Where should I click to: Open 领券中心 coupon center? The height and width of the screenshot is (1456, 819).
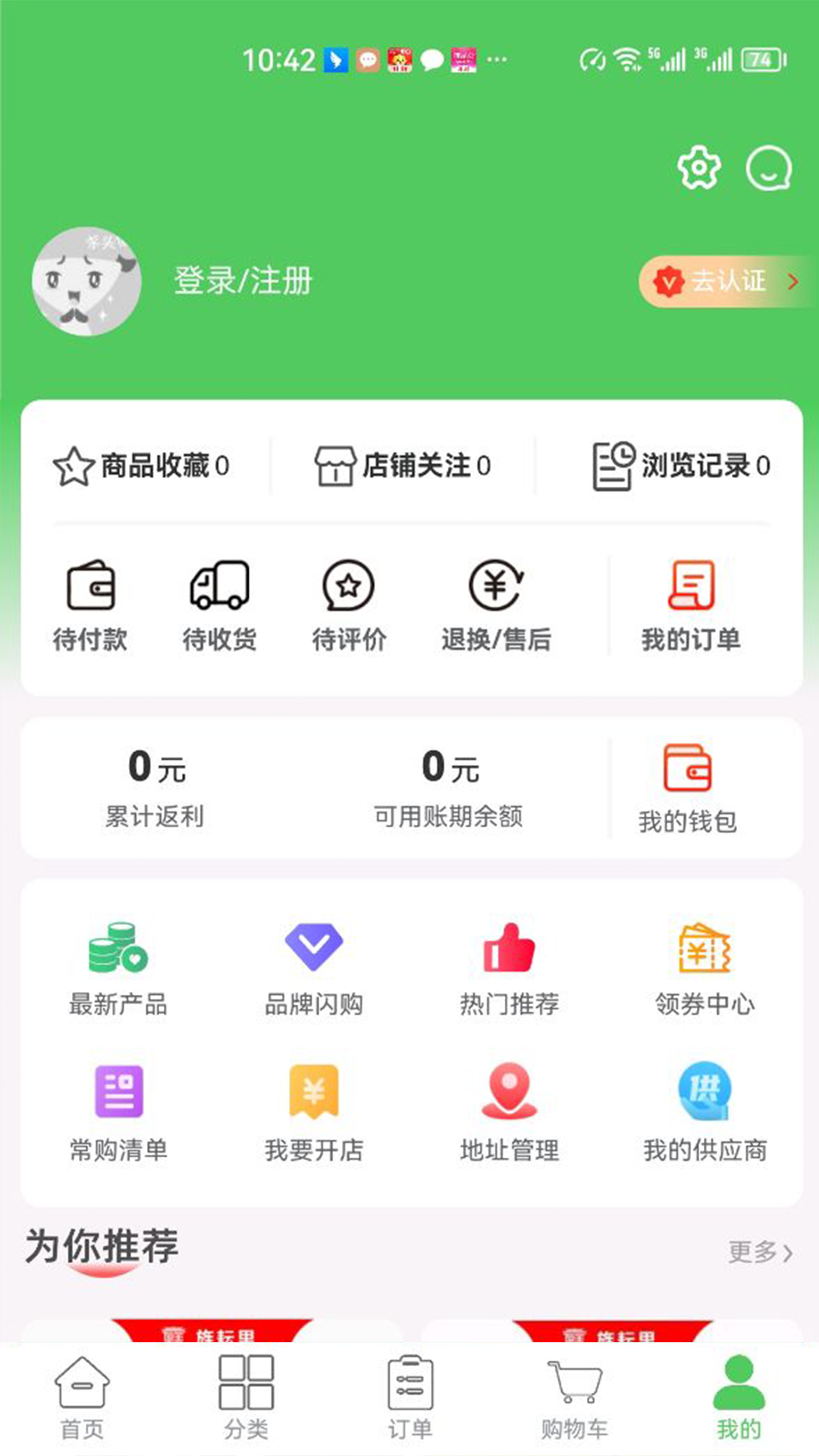point(704,968)
